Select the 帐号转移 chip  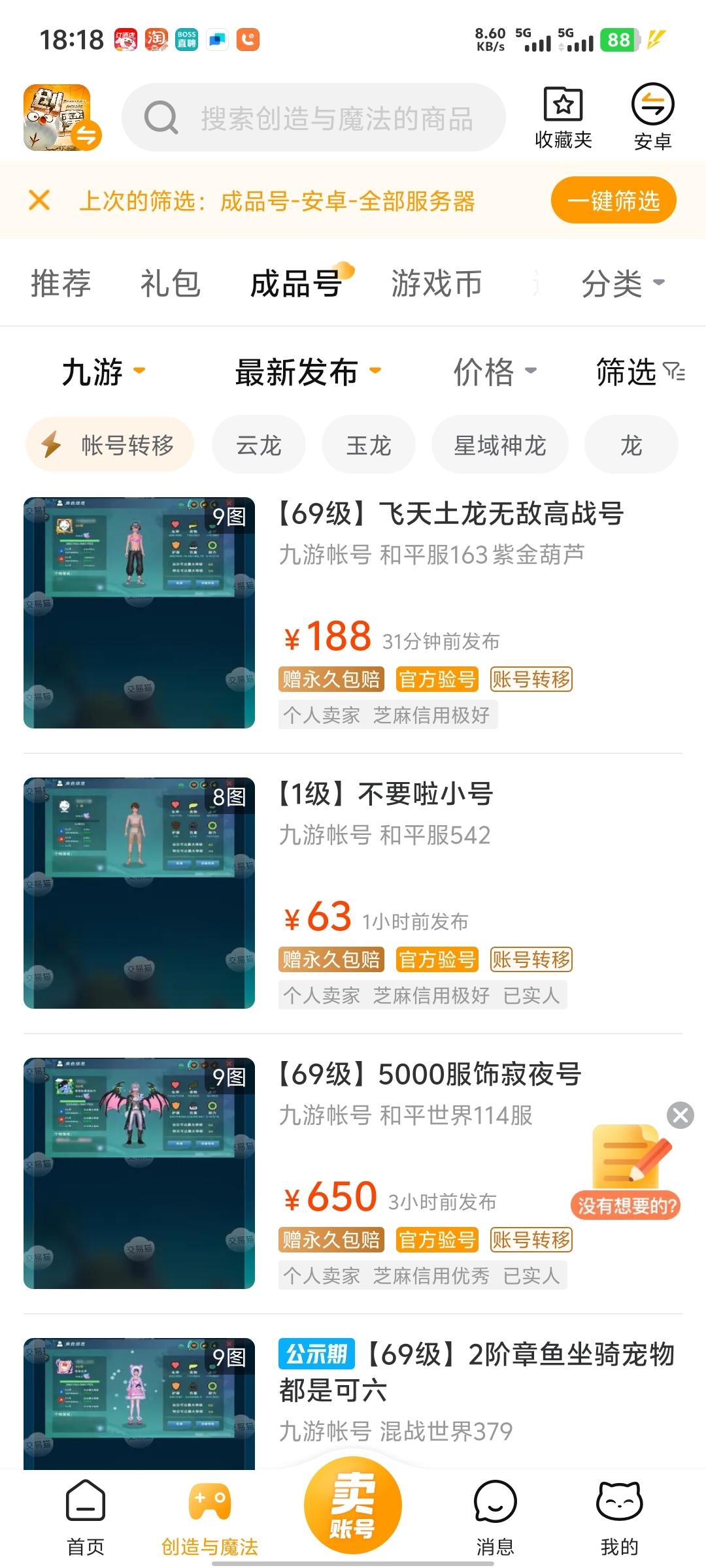point(110,446)
